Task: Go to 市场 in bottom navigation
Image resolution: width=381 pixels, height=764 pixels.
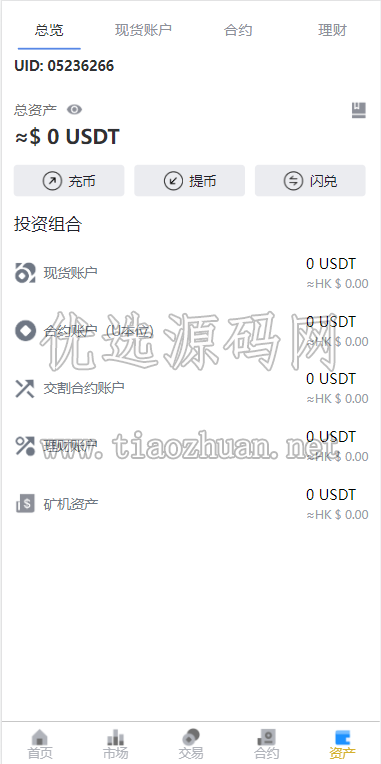Action: tap(115, 744)
